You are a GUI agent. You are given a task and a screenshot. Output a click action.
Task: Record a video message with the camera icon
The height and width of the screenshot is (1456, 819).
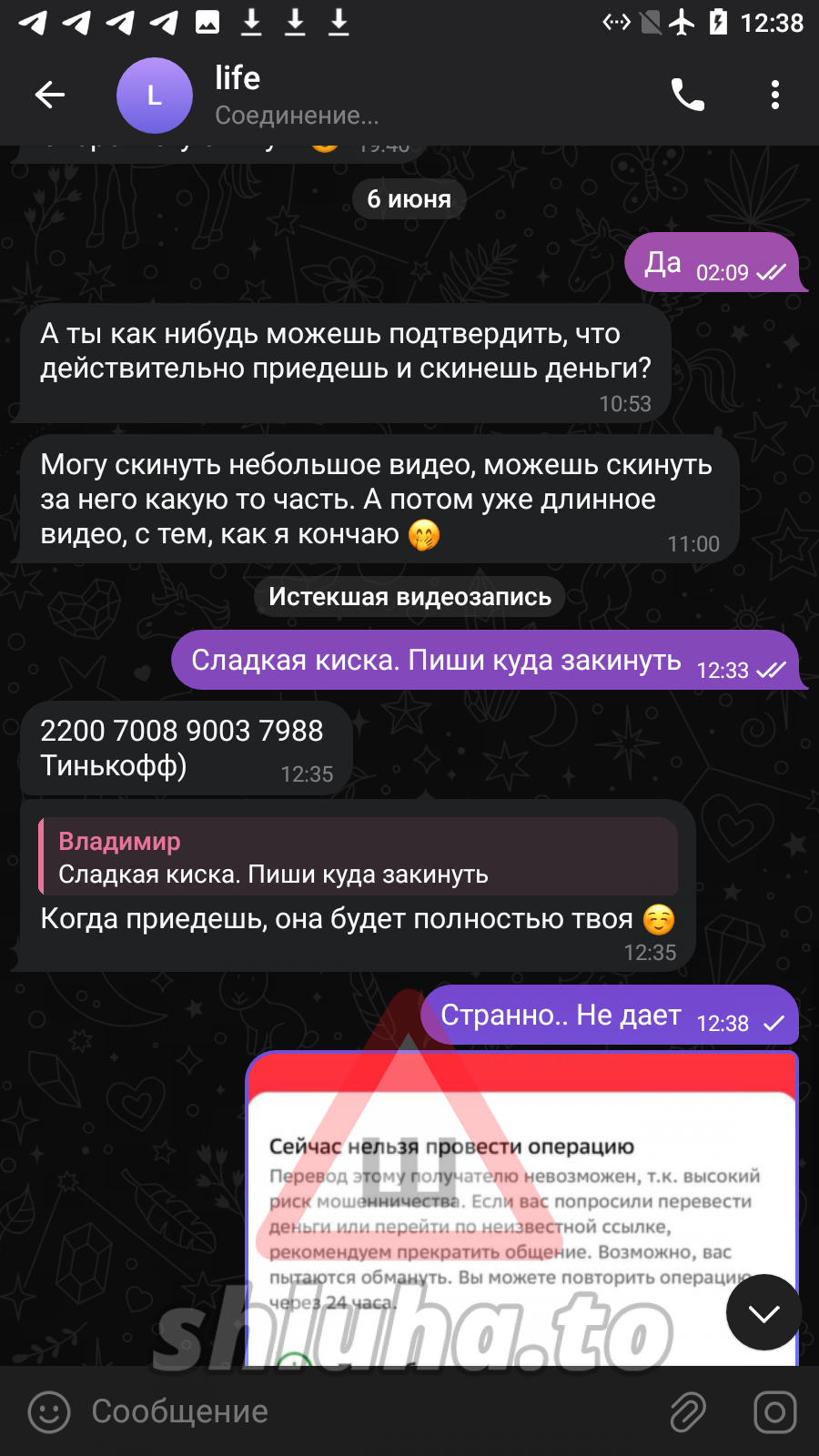[774, 1411]
